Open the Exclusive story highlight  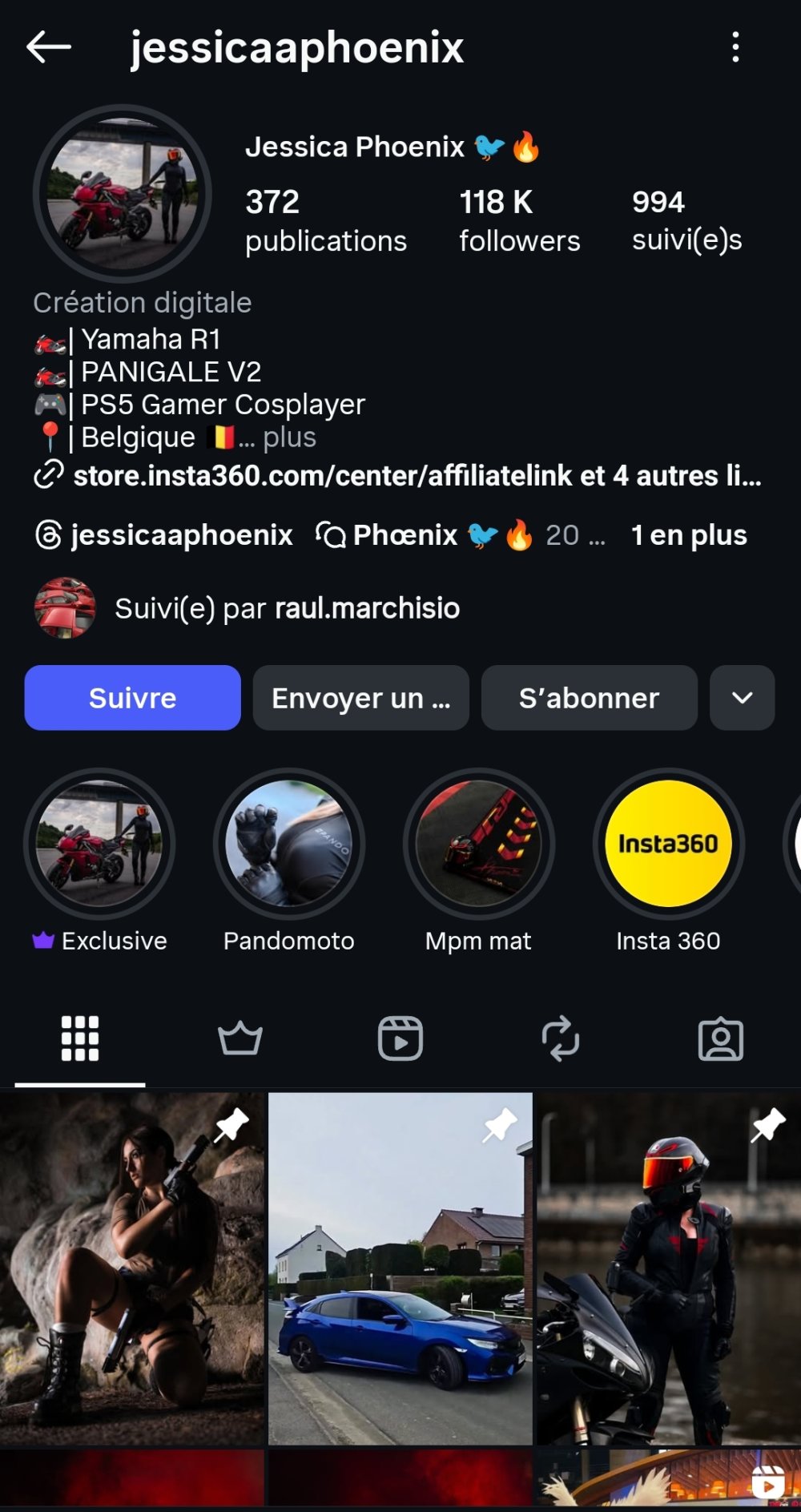pyautogui.click(x=99, y=844)
